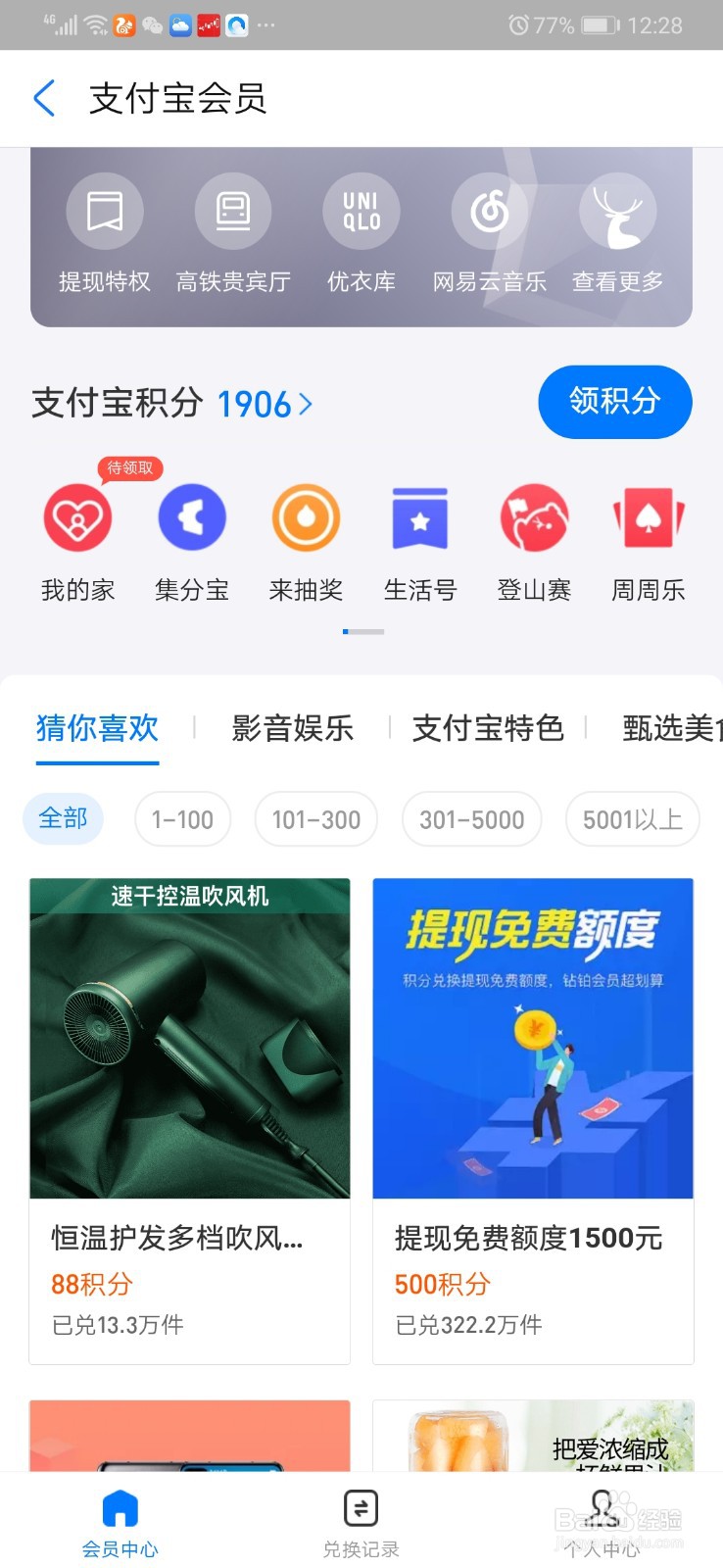This screenshot has width=723, height=1568.
Task: Filter by 1-100 points chip
Action: 182,819
